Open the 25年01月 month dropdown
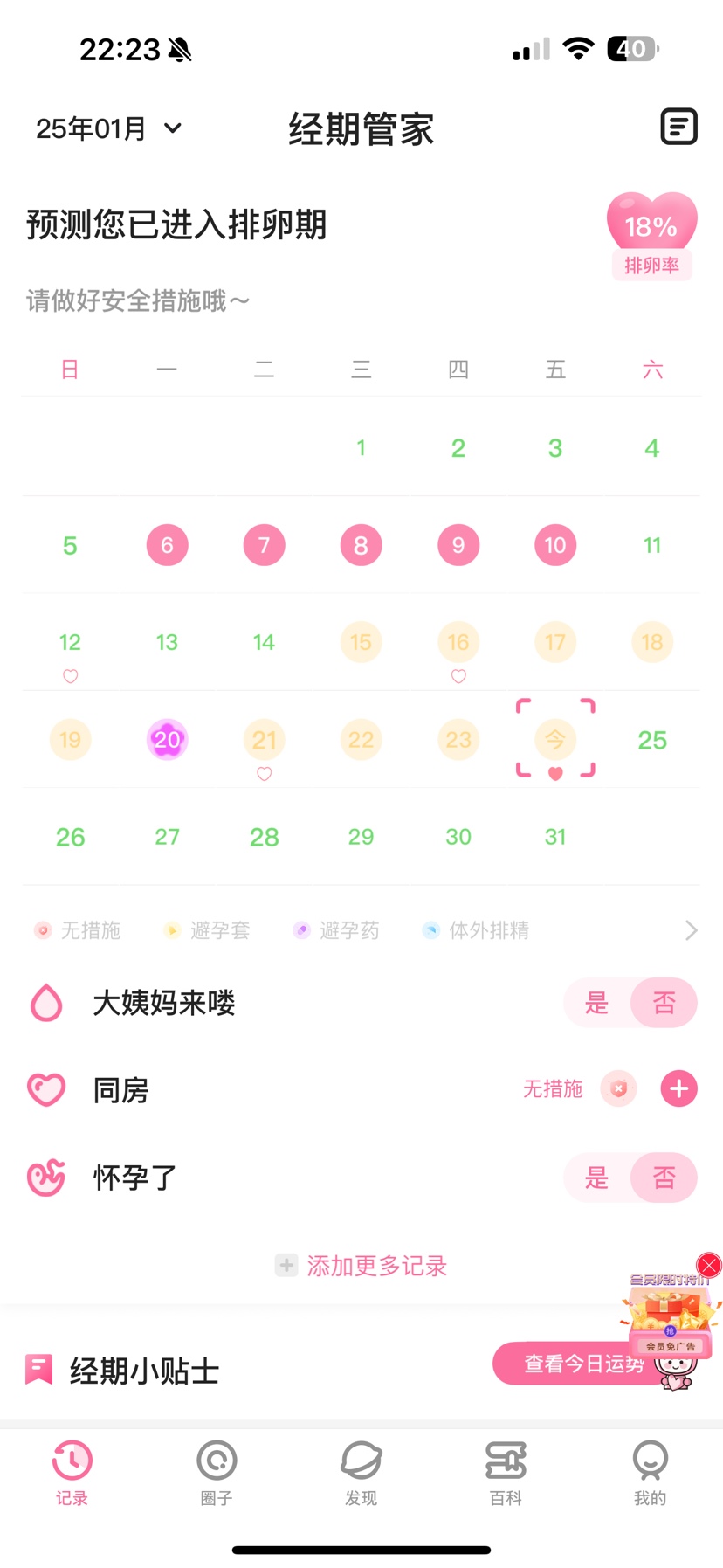 (109, 128)
